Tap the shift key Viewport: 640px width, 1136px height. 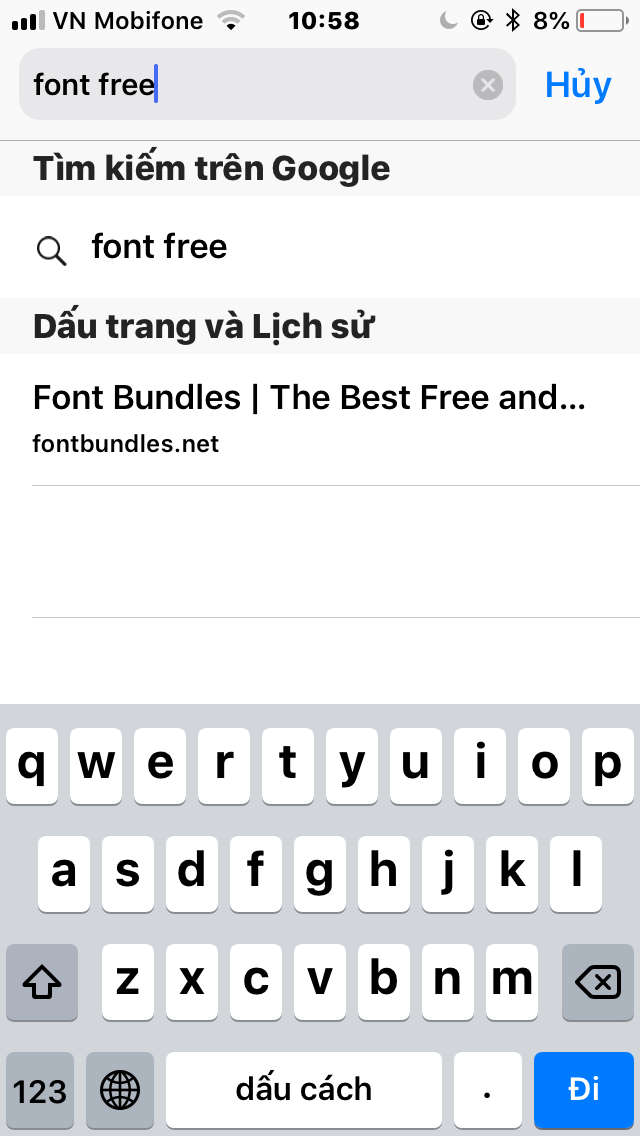[x=42, y=983]
